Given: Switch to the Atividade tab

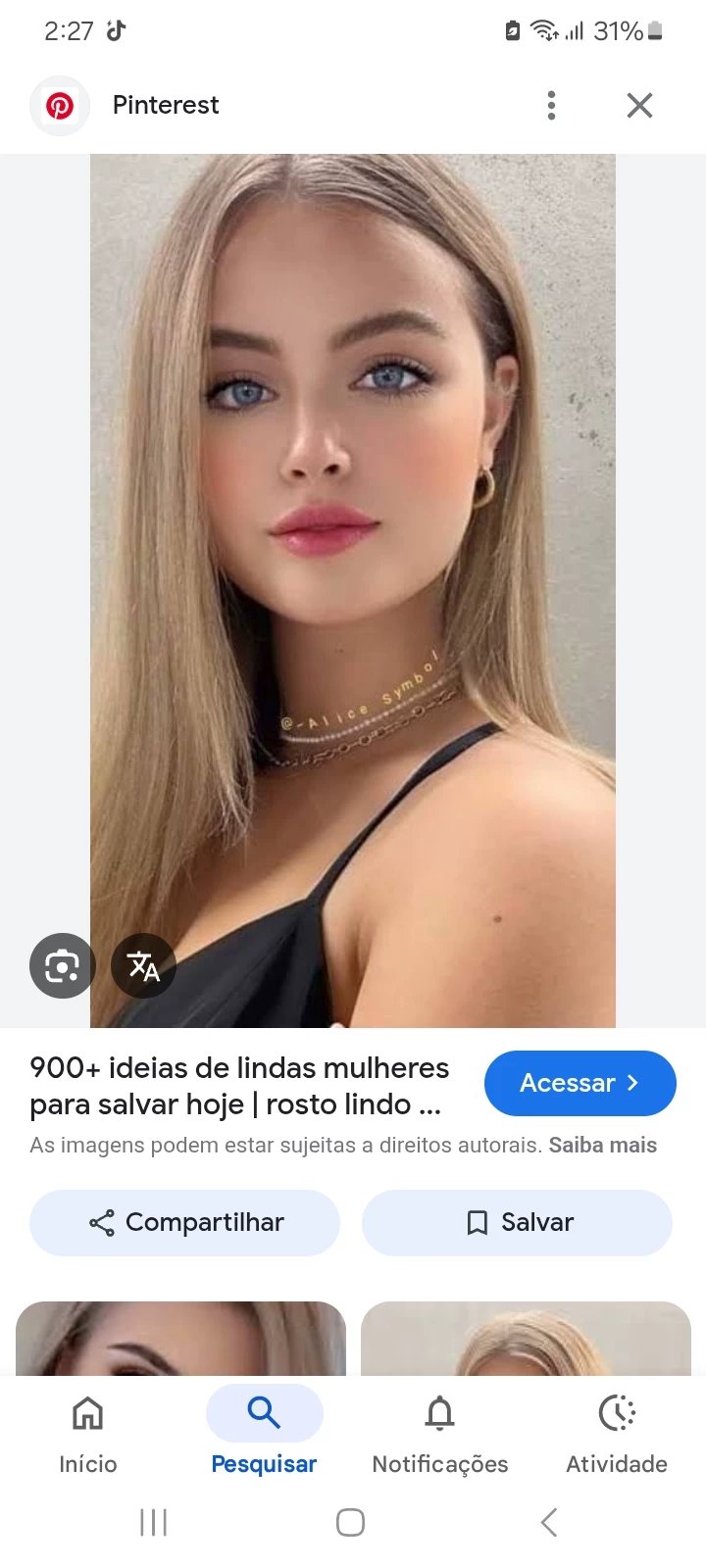Looking at the screenshot, I should coord(616,1435).
